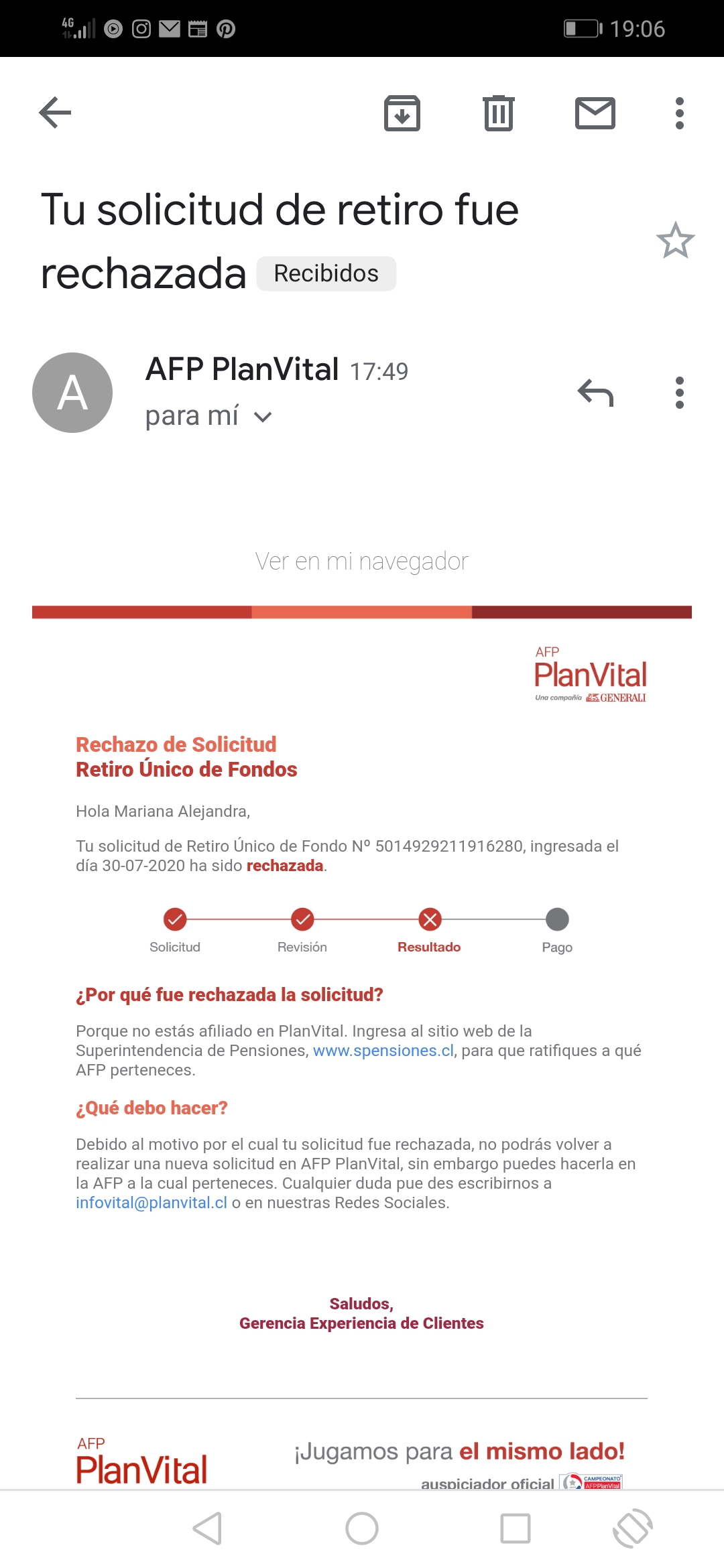Mark the email as unread
Screen dimensions: 724x1568
pos(595,113)
